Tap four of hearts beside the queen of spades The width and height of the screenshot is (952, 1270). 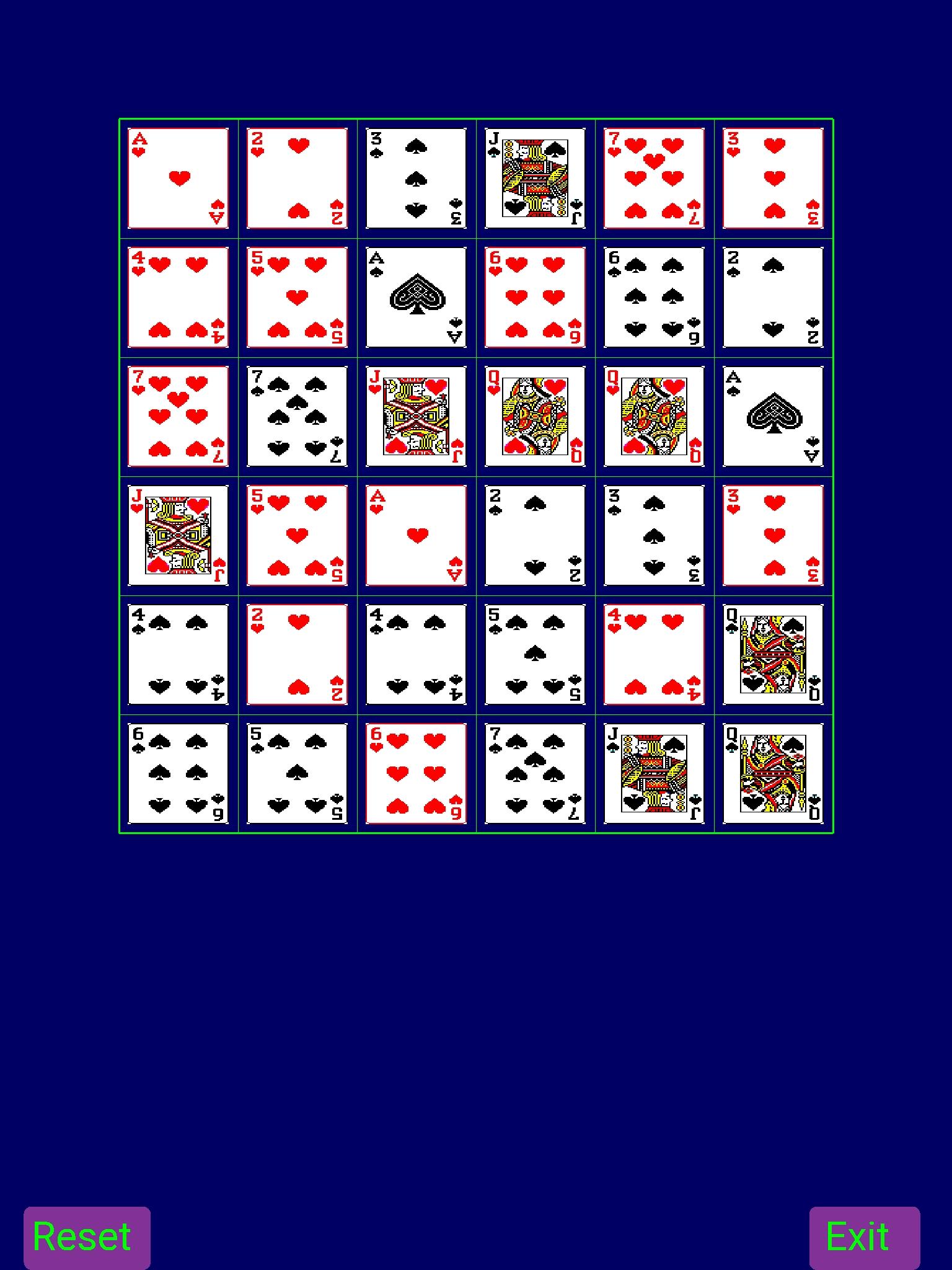click(654, 655)
